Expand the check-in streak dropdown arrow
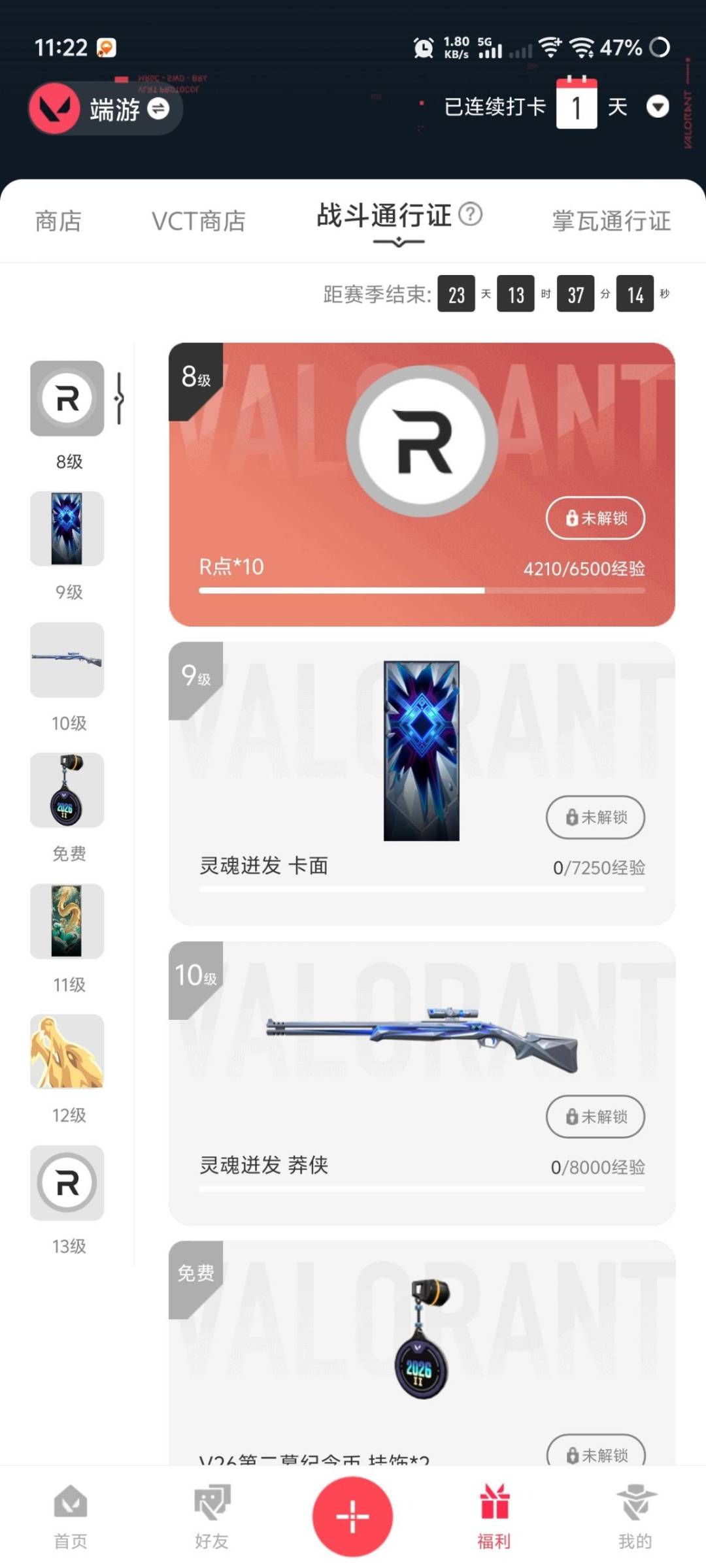 pyautogui.click(x=658, y=106)
